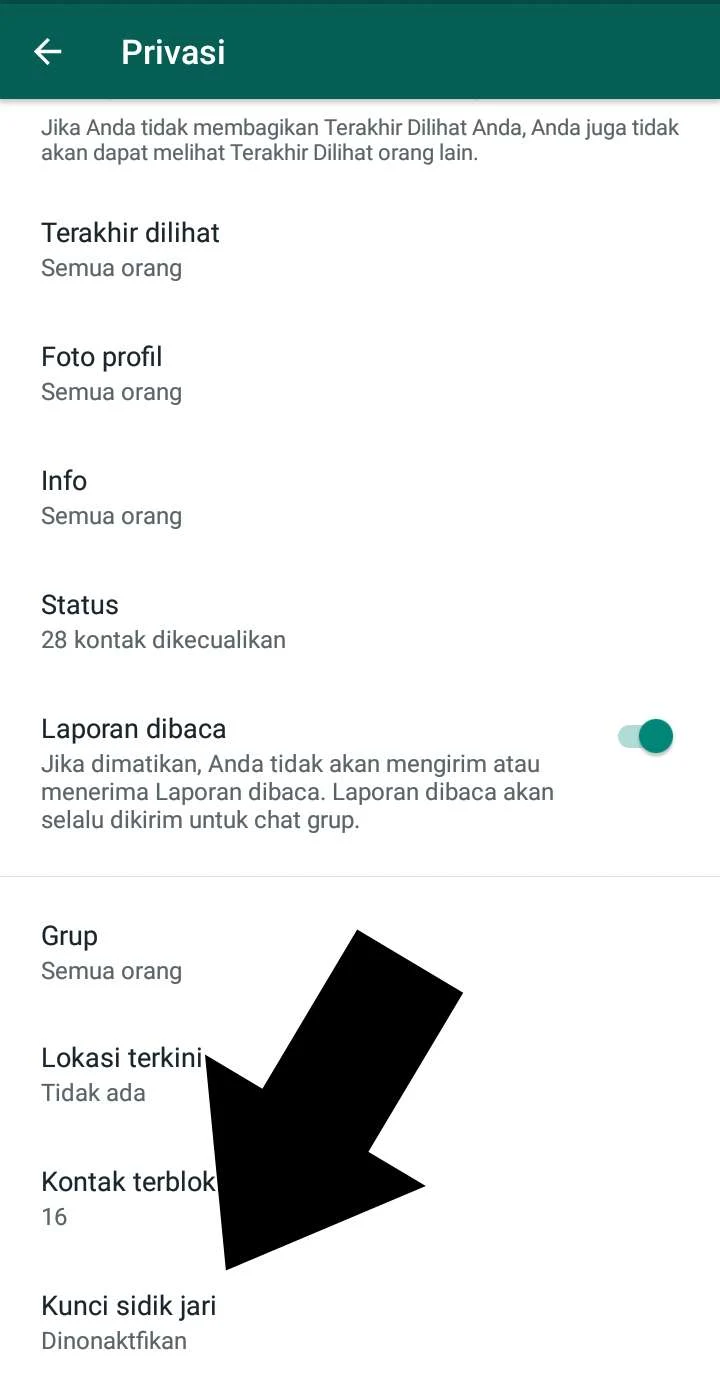Go back from the Privasi screen
The height and width of the screenshot is (1396, 720).
[x=48, y=52]
